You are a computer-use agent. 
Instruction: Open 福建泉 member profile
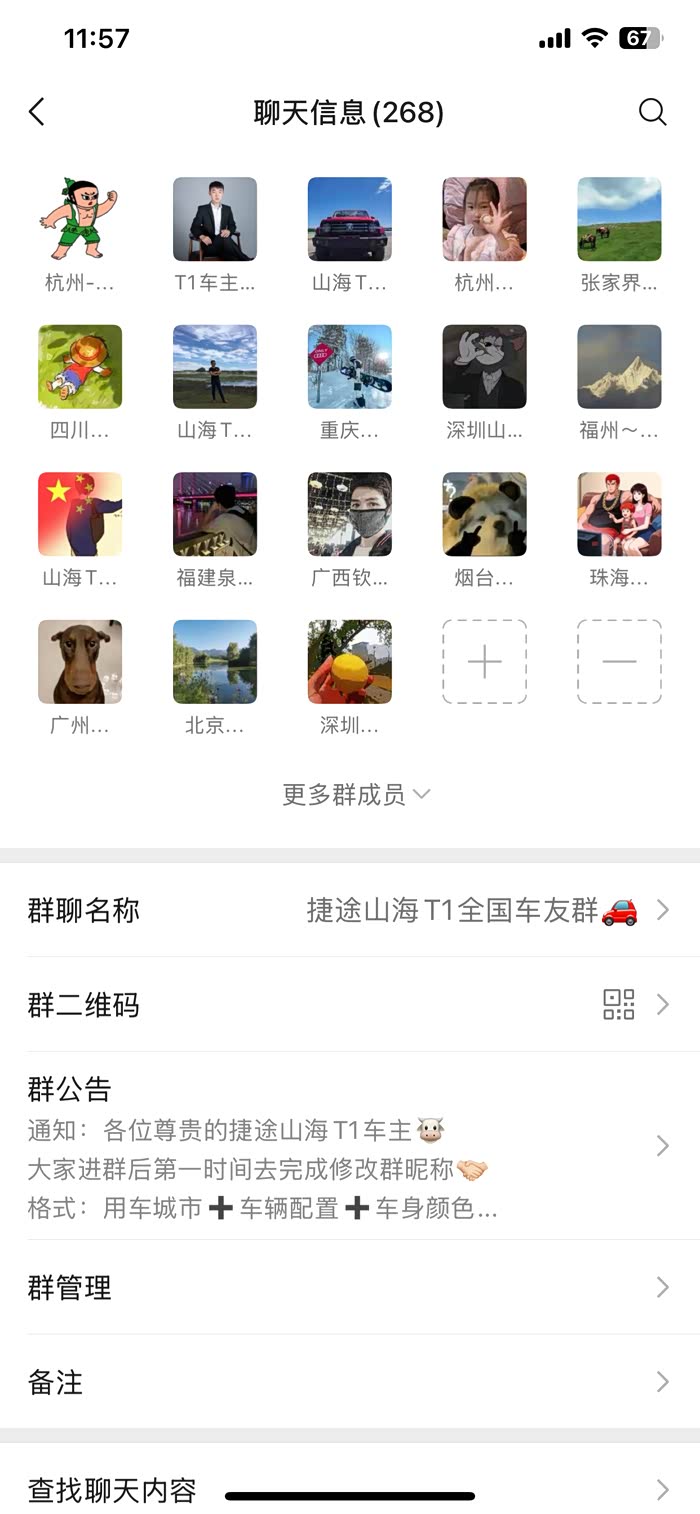[215, 515]
